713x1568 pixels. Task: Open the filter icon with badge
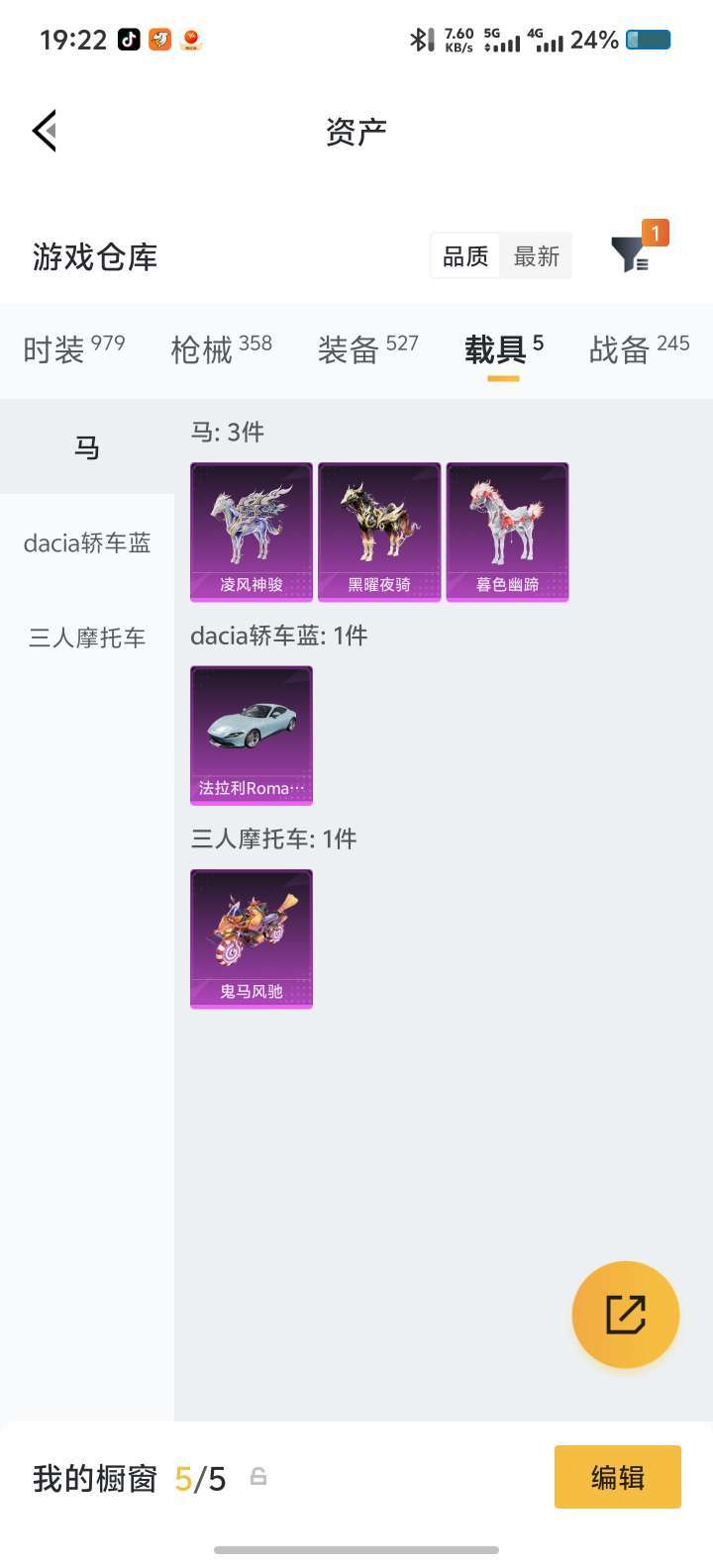pyautogui.click(x=631, y=254)
